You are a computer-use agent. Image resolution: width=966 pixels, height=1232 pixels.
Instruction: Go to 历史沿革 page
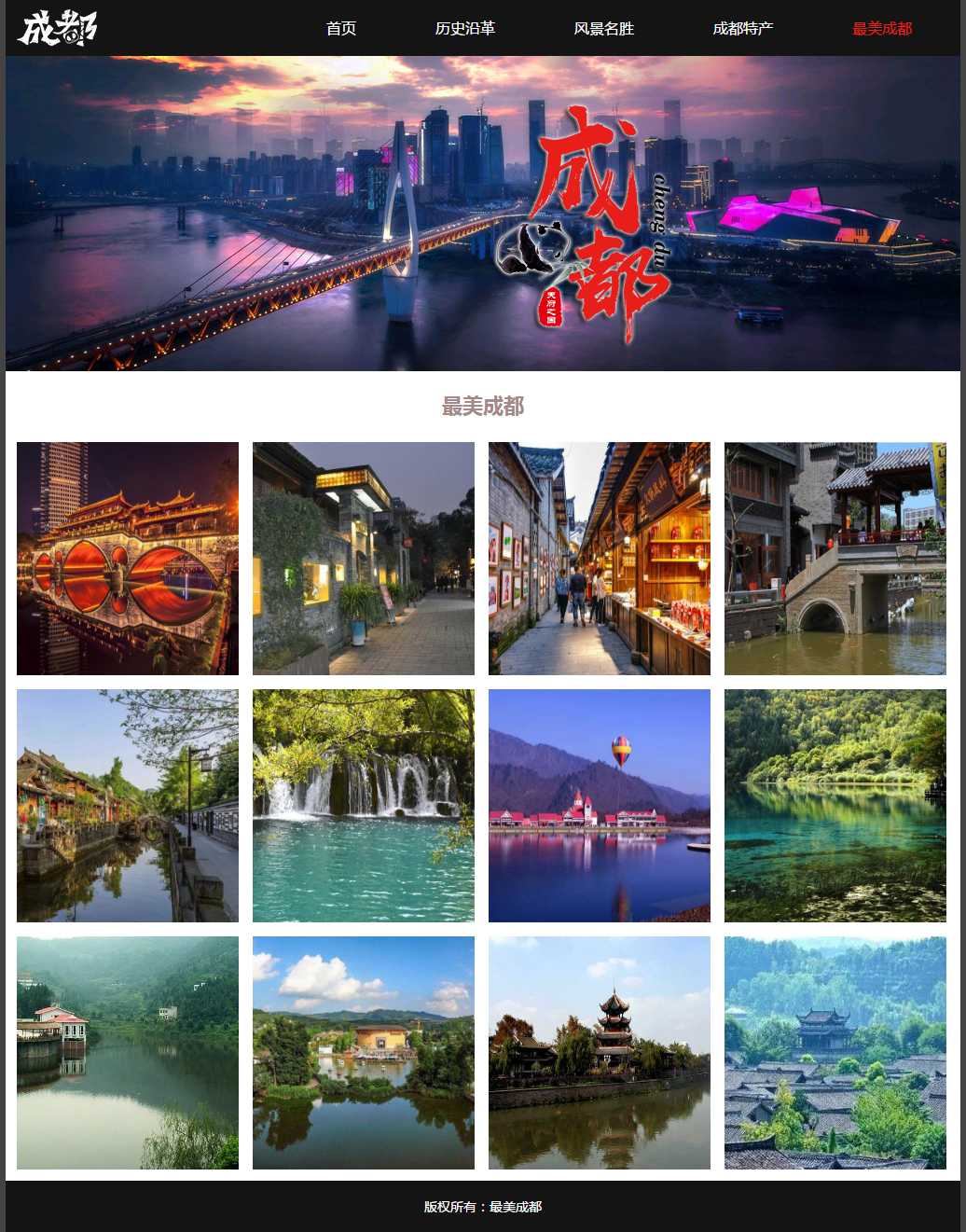pyautogui.click(x=464, y=29)
